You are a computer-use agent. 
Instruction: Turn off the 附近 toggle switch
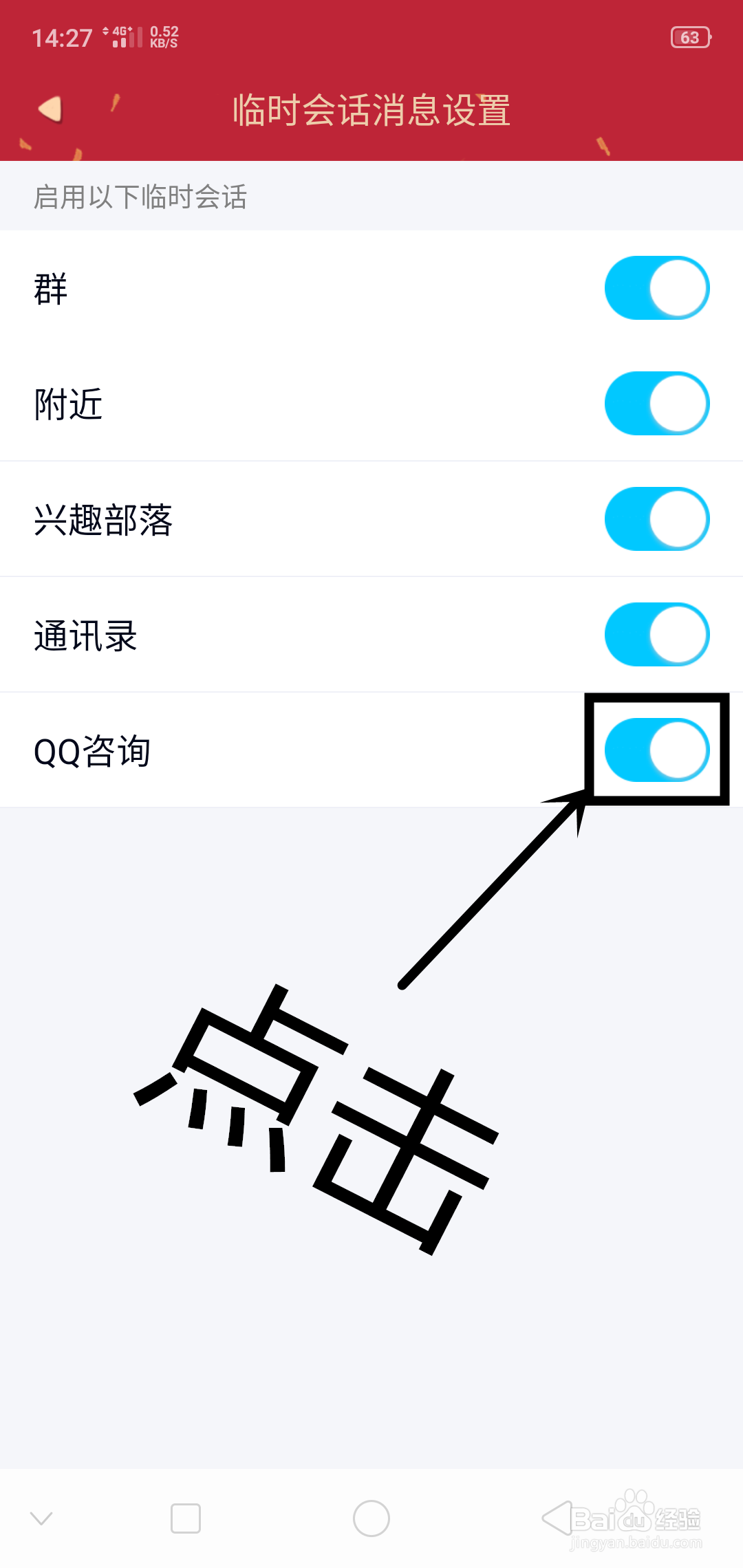pyautogui.click(x=656, y=404)
